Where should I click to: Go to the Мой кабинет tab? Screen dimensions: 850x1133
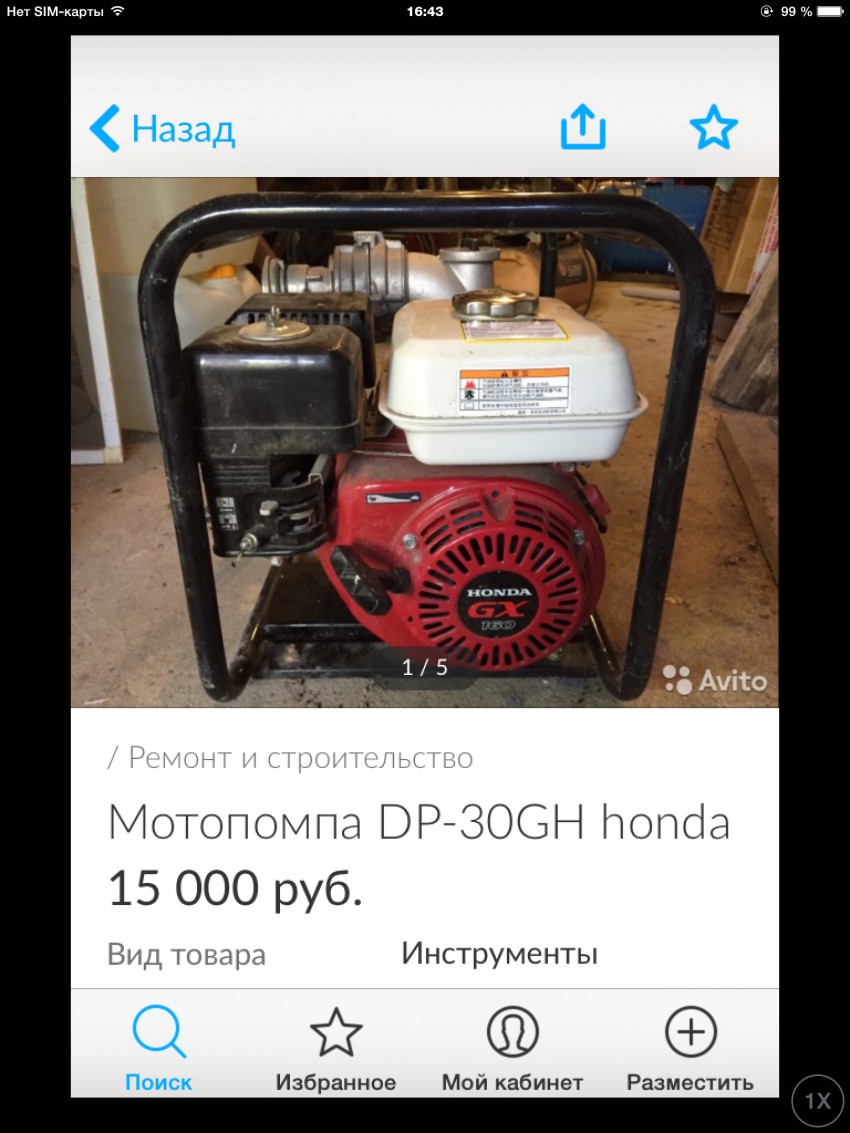(512, 1048)
